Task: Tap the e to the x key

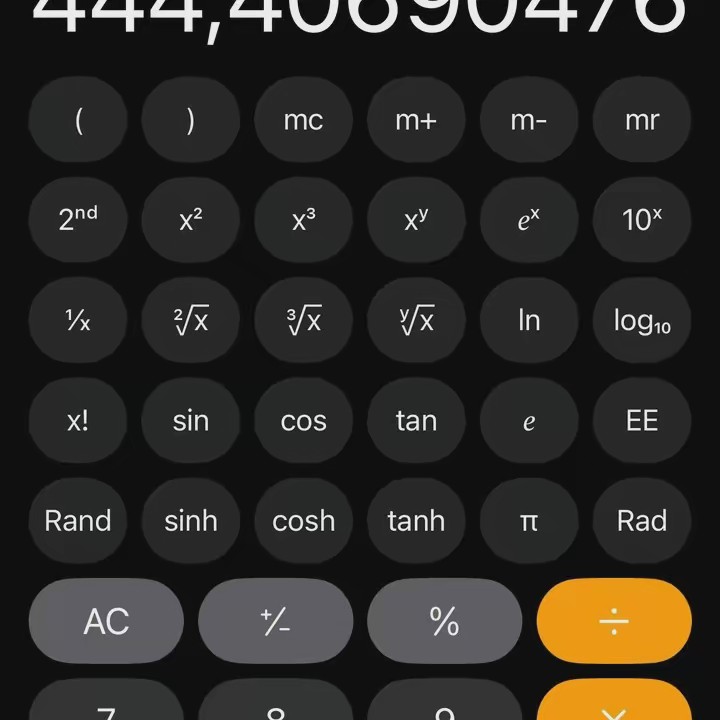Action: click(x=529, y=220)
